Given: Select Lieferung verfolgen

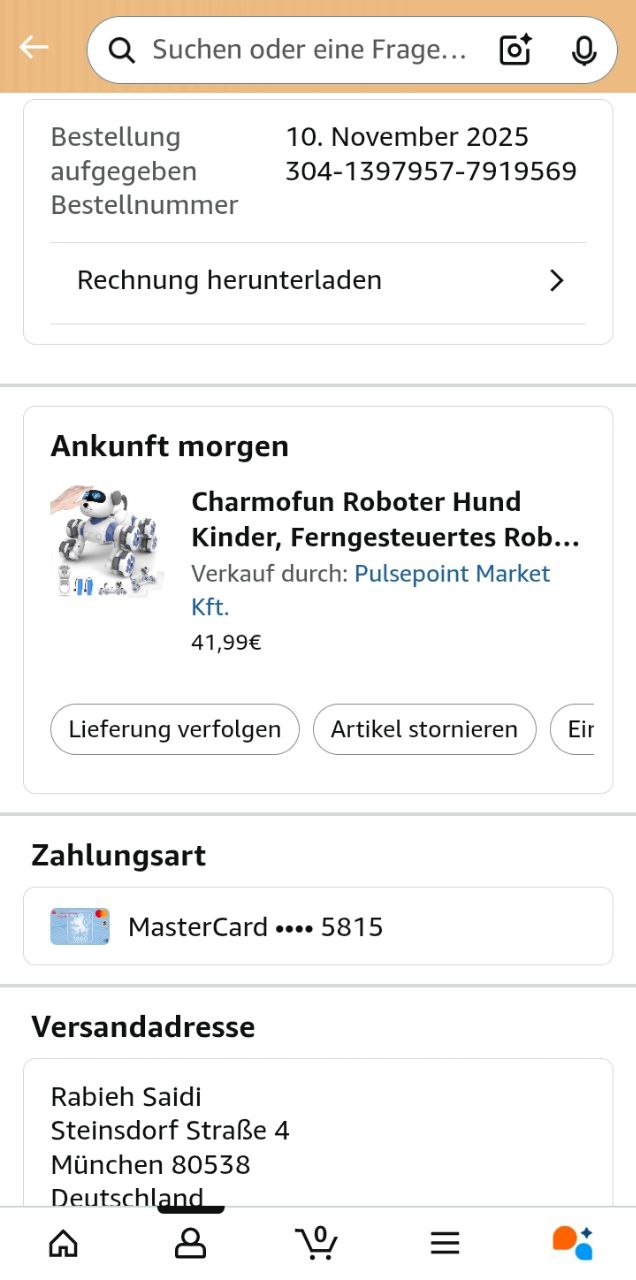Looking at the screenshot, I should click(175, 729).
